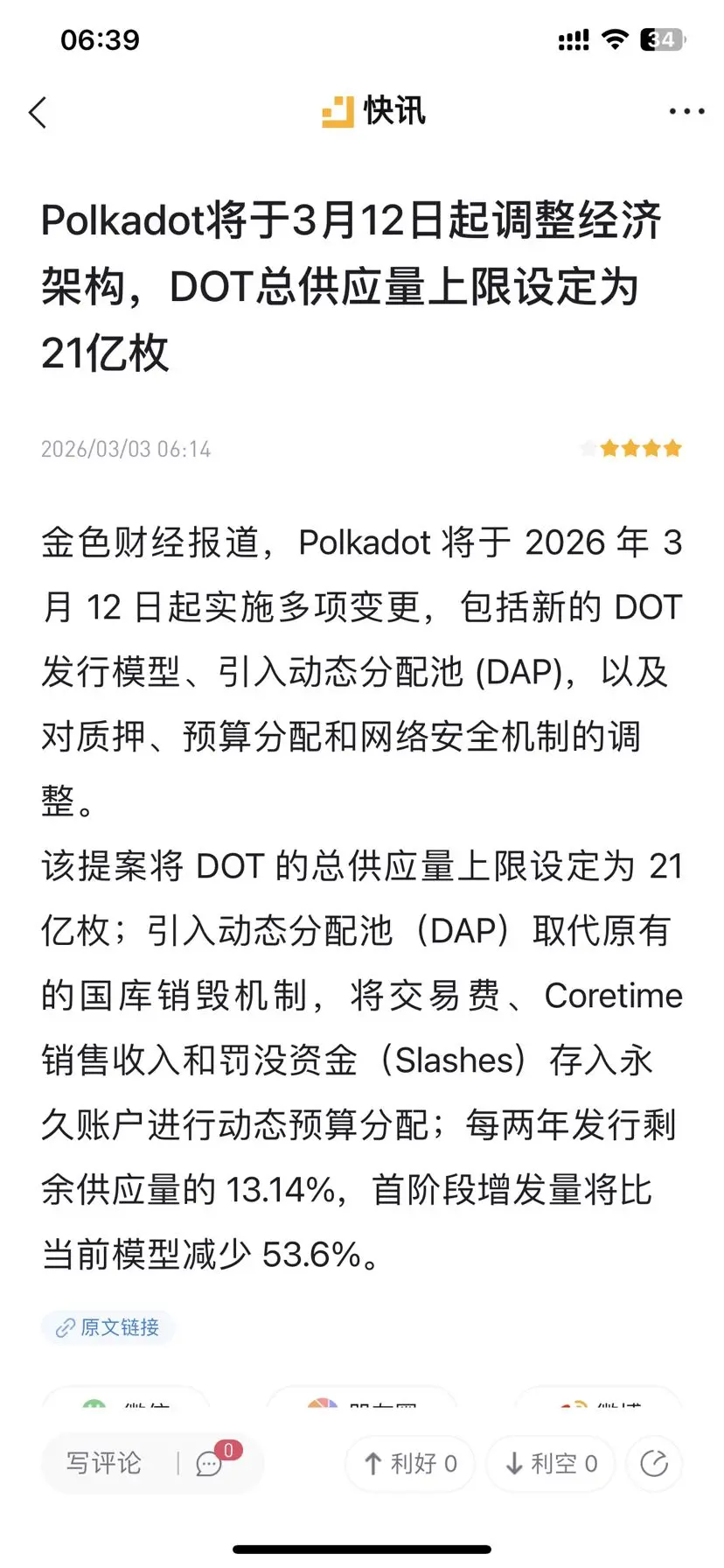Tap the back arrow to exit article
The image size is (724, 1568).
38,113
